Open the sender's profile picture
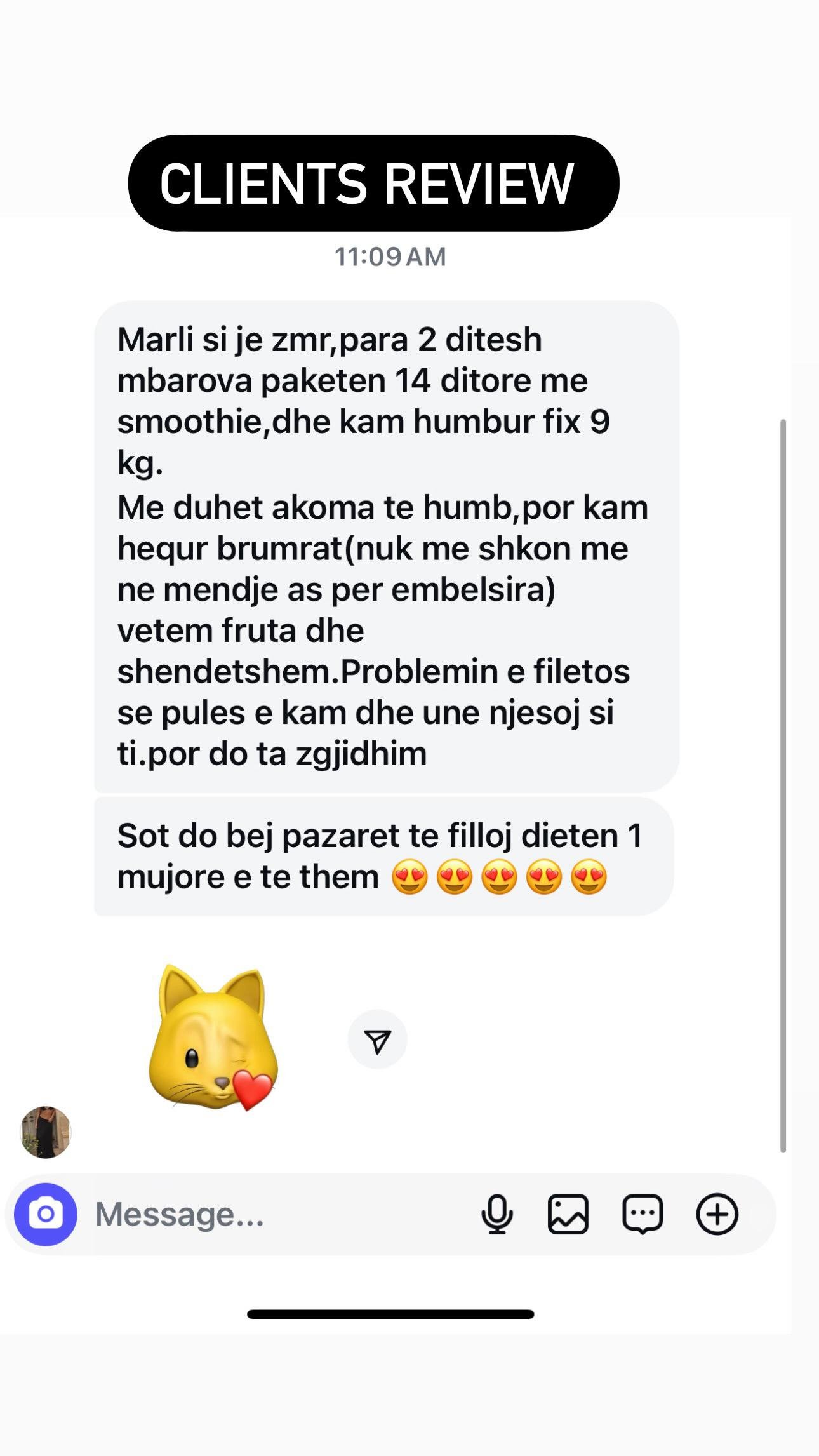Screen dimensions: 819x1456 point(46,1132)
